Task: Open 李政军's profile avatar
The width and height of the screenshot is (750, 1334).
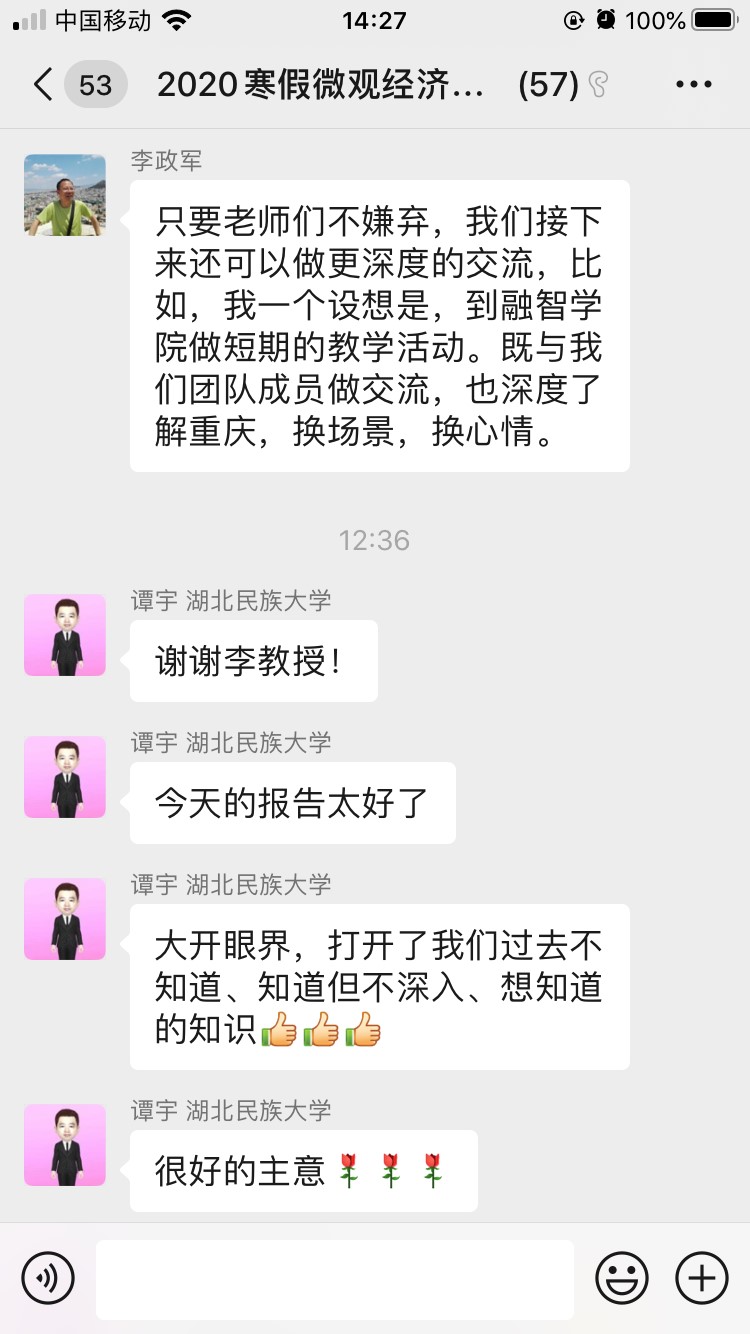Action: click(65, 195)
